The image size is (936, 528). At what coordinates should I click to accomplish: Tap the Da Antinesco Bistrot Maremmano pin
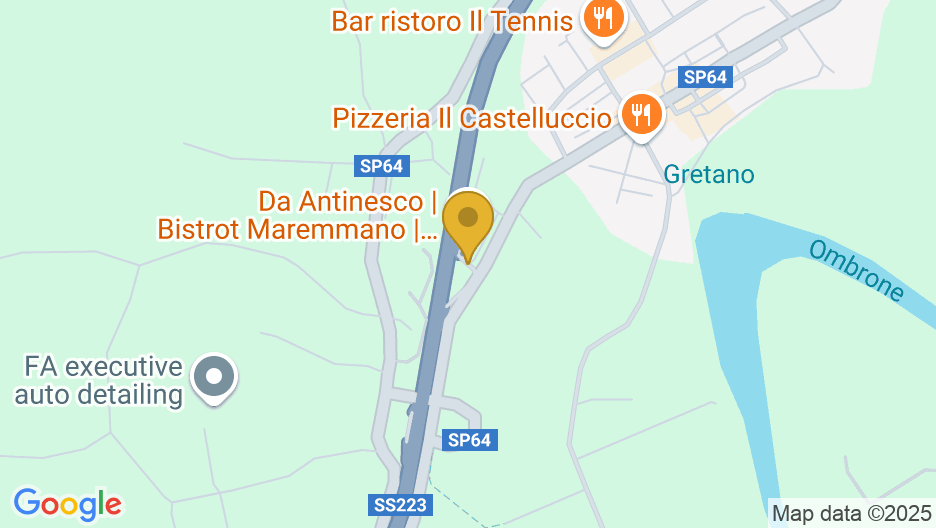467,221
